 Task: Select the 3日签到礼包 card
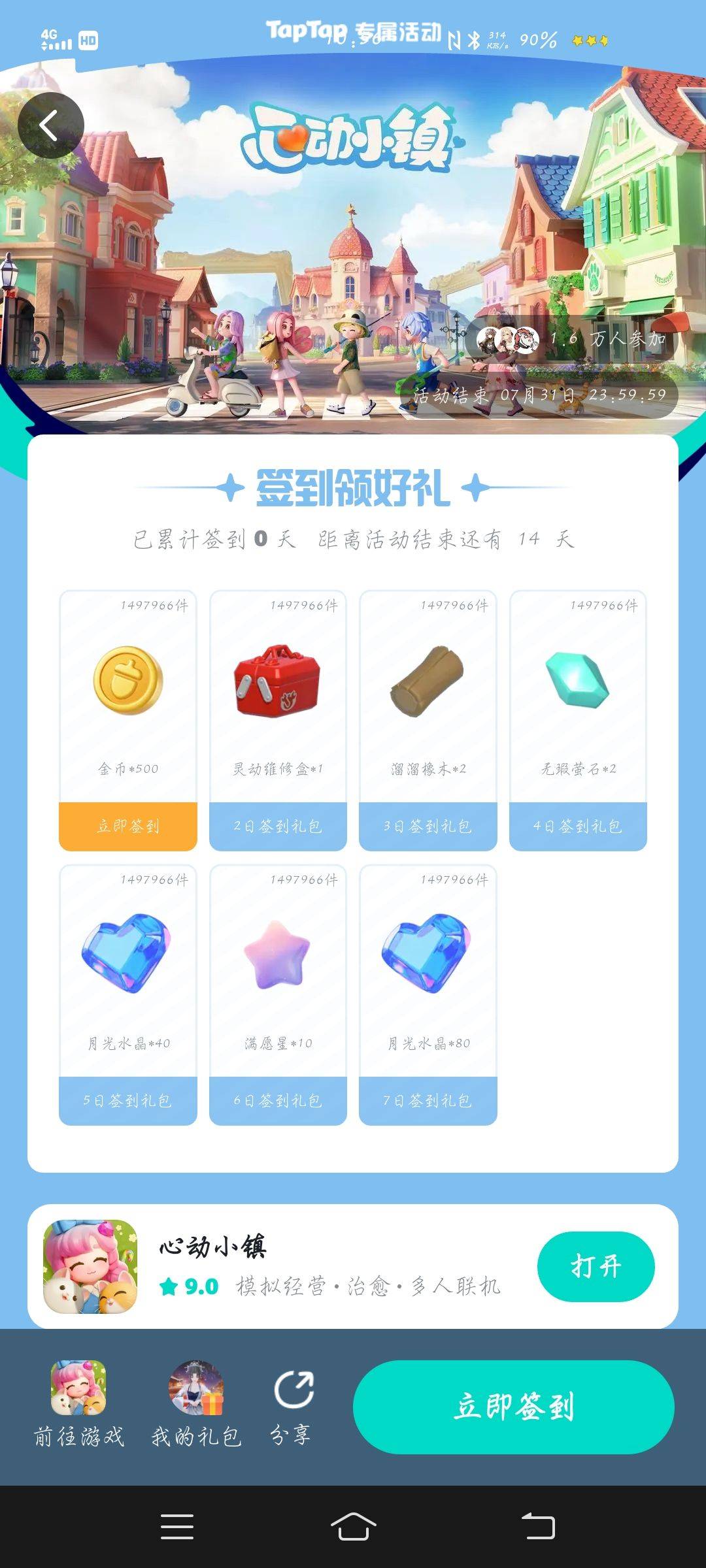428,826
